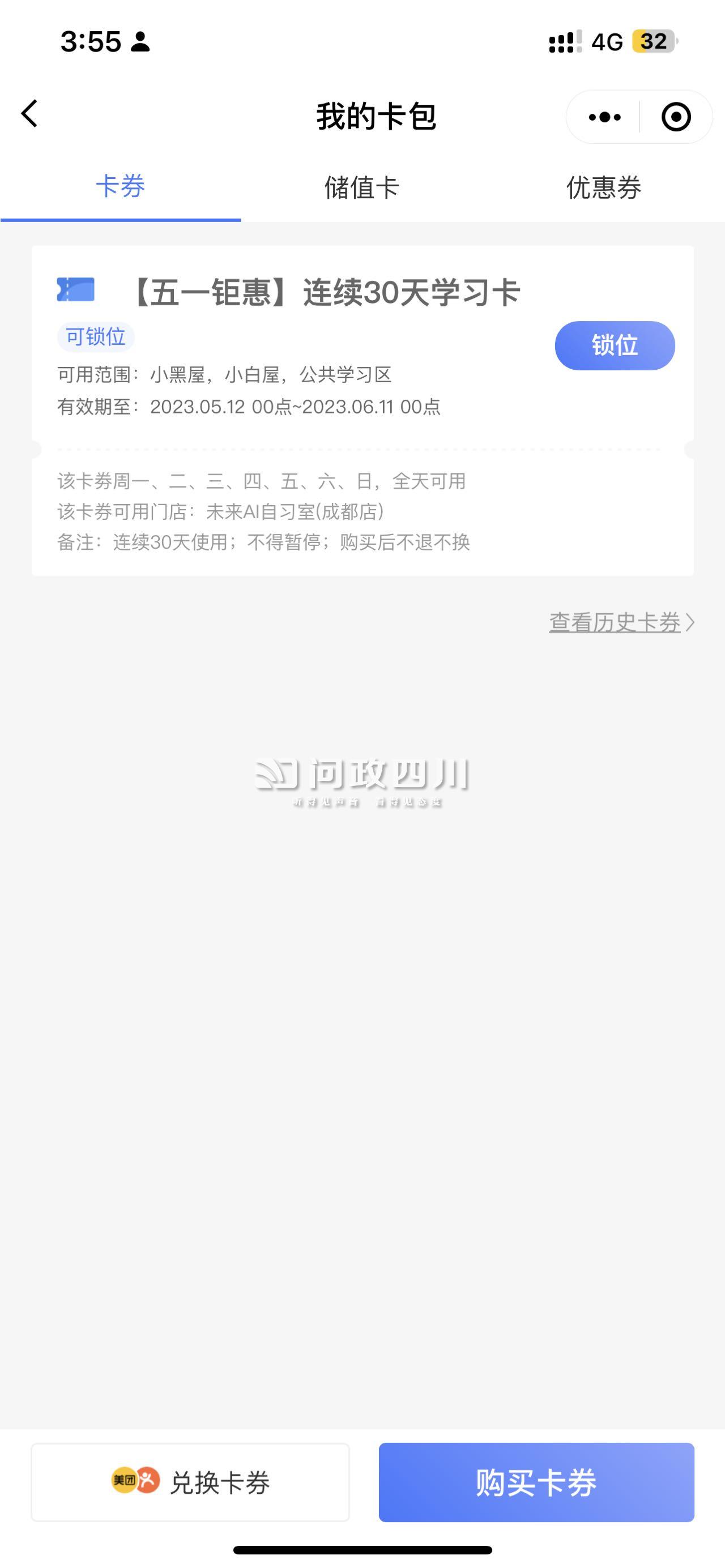
Task: Go back using the top-left arrow
Action: (x=29, y=114)
